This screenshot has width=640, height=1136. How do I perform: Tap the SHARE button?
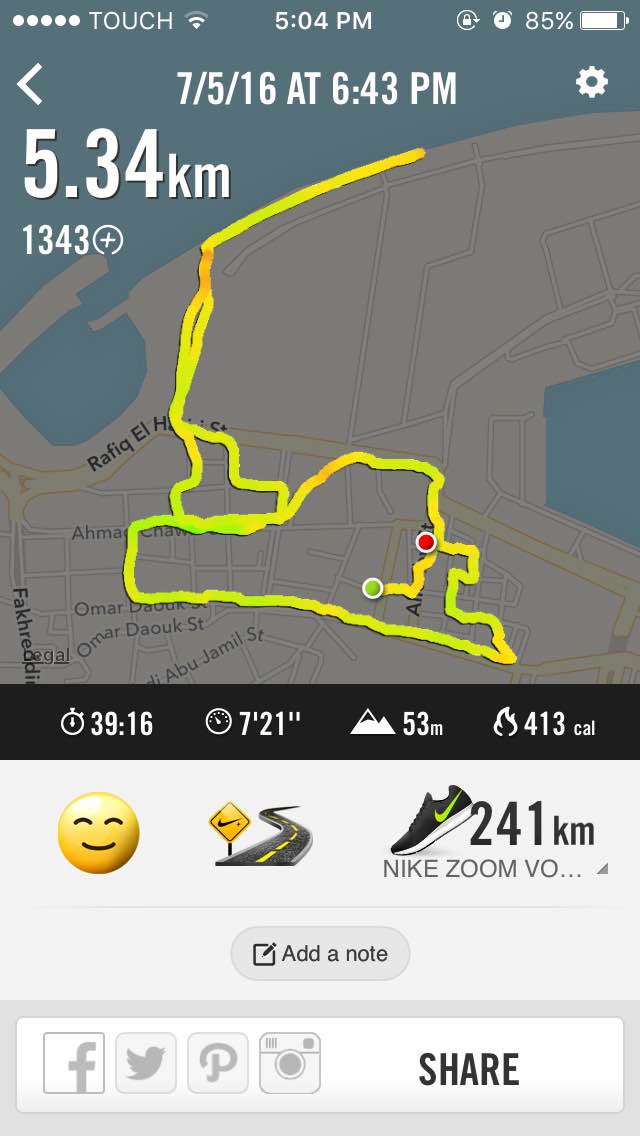point(468,1069)
